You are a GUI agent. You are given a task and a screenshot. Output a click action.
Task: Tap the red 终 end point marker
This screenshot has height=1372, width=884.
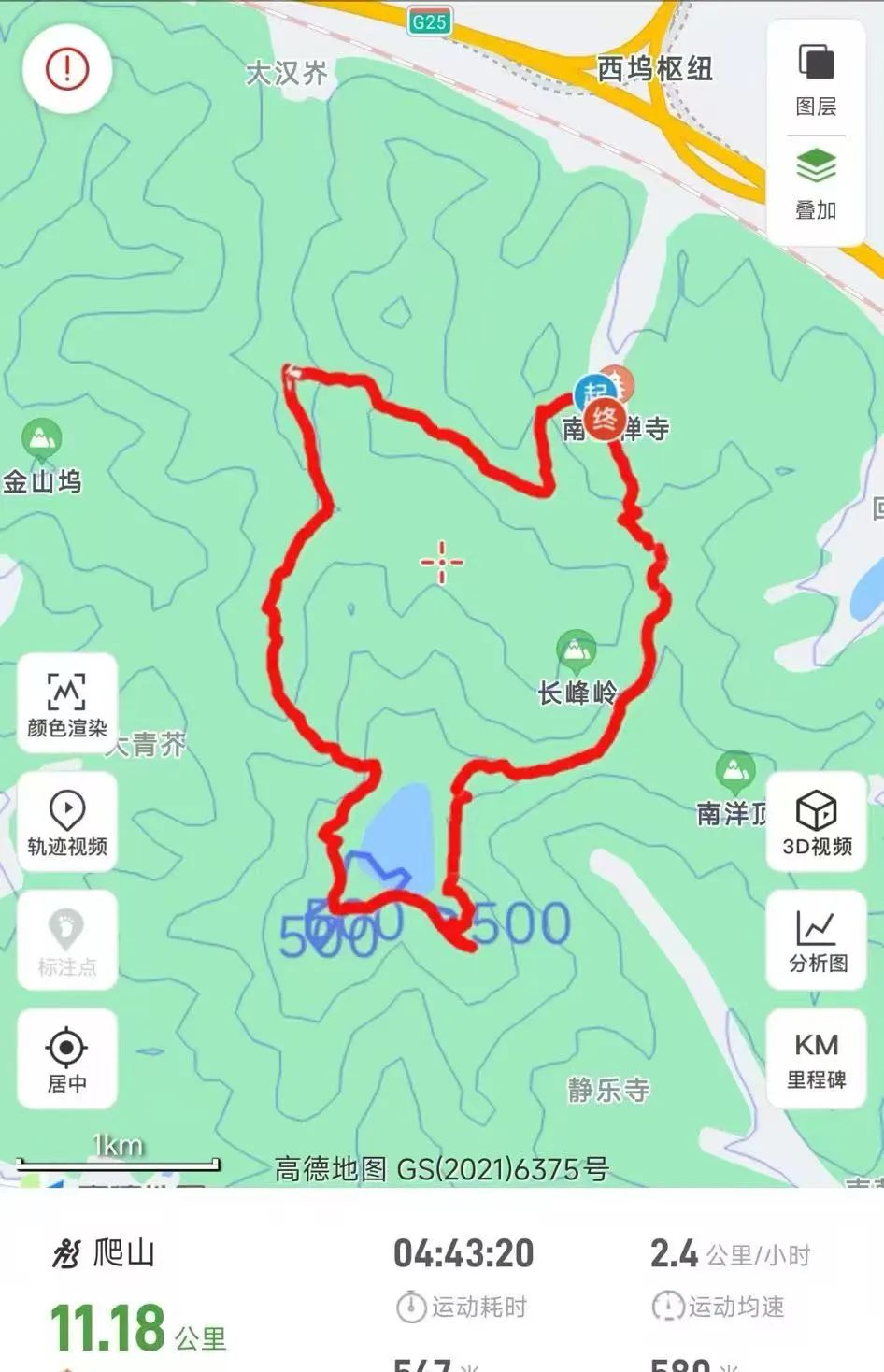pyautogui.click(x=605, y=419)
